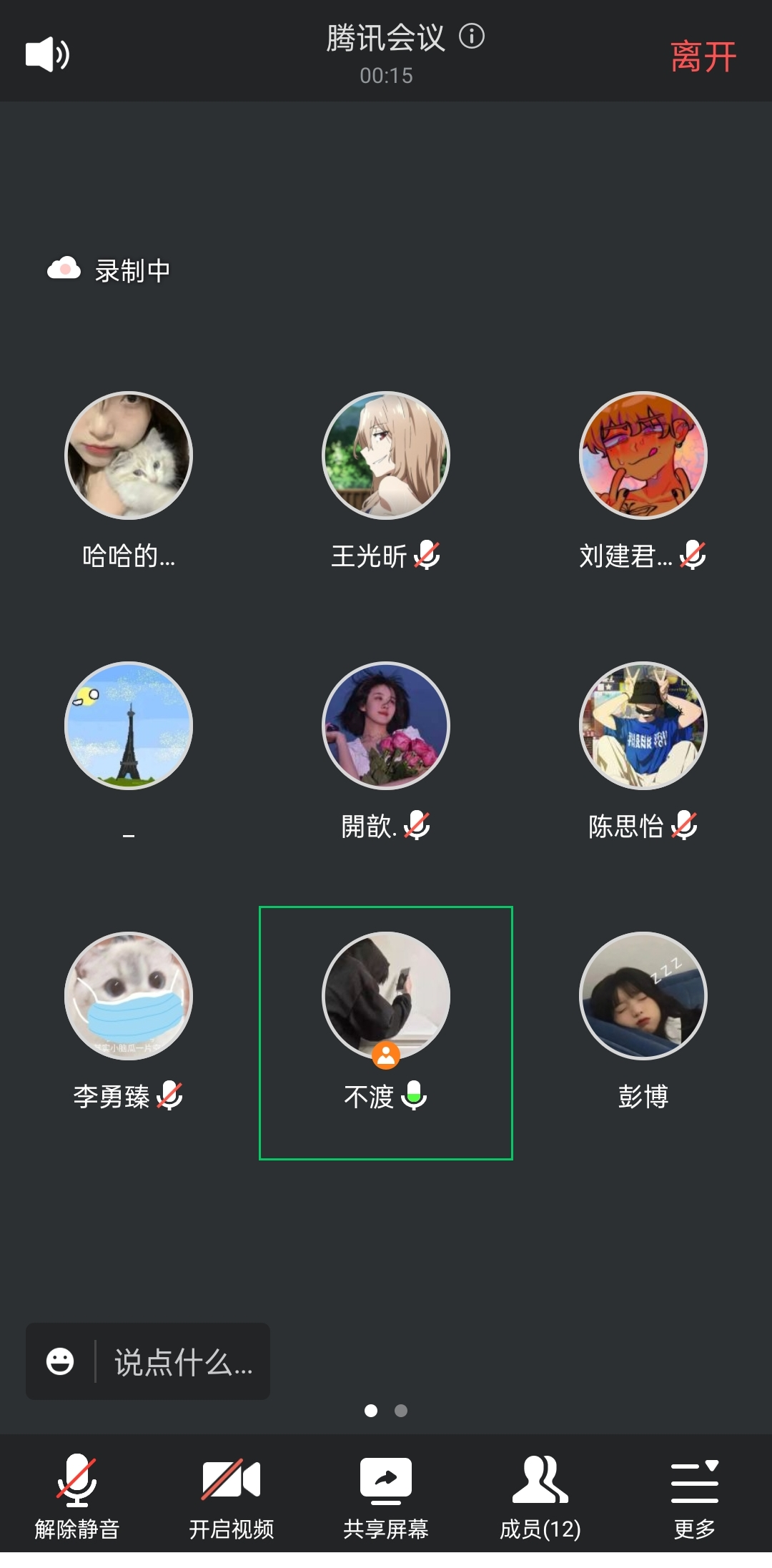772x1568 pixels.
Task: Open the emoji picker in chat bar
Action: coord(60,1361)
